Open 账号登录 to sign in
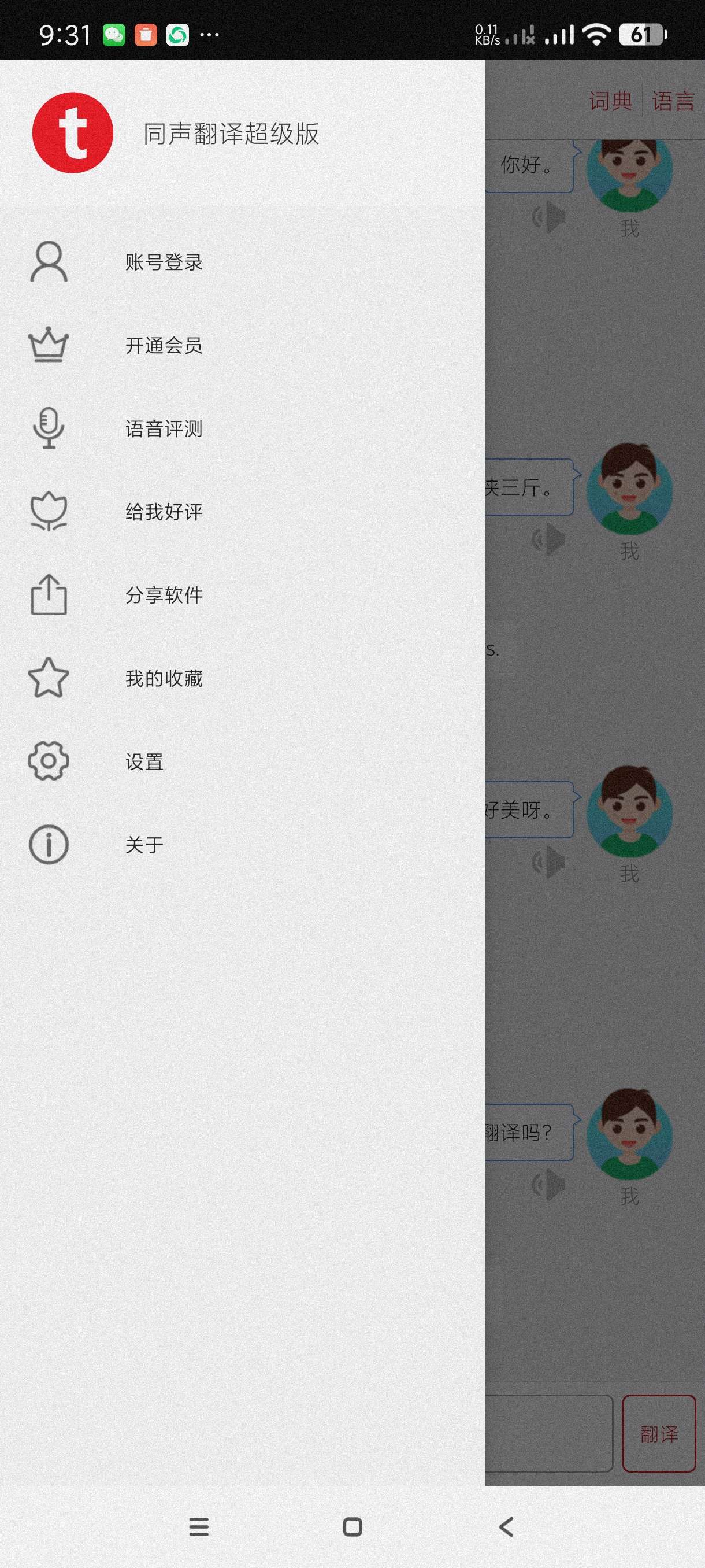 click(163, 262)
